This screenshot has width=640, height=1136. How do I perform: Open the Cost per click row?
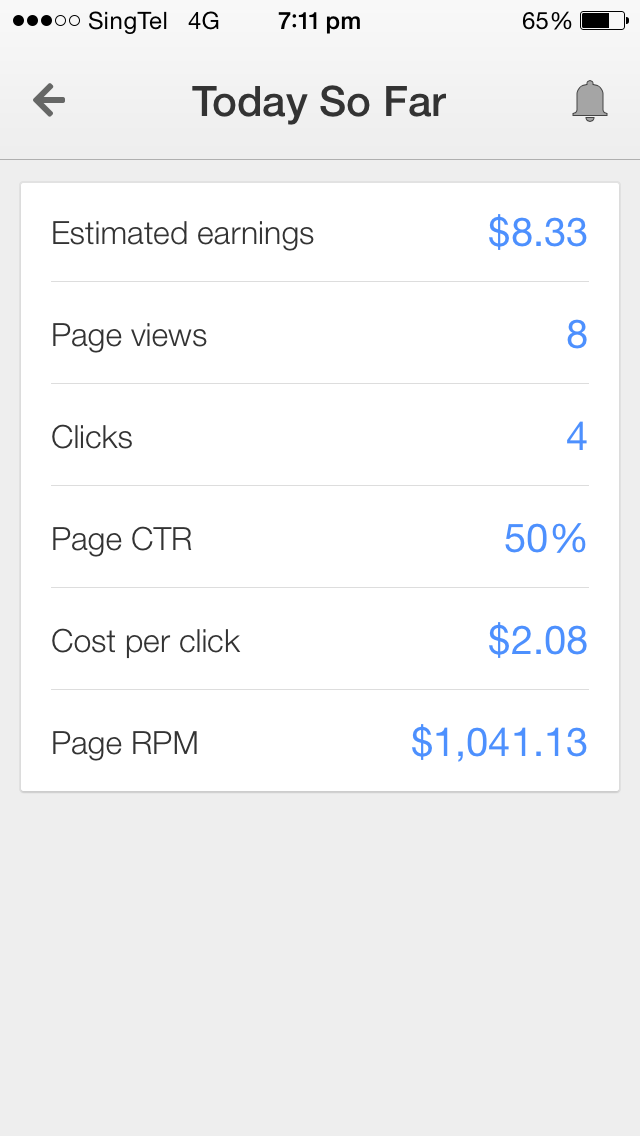point(320,640)
